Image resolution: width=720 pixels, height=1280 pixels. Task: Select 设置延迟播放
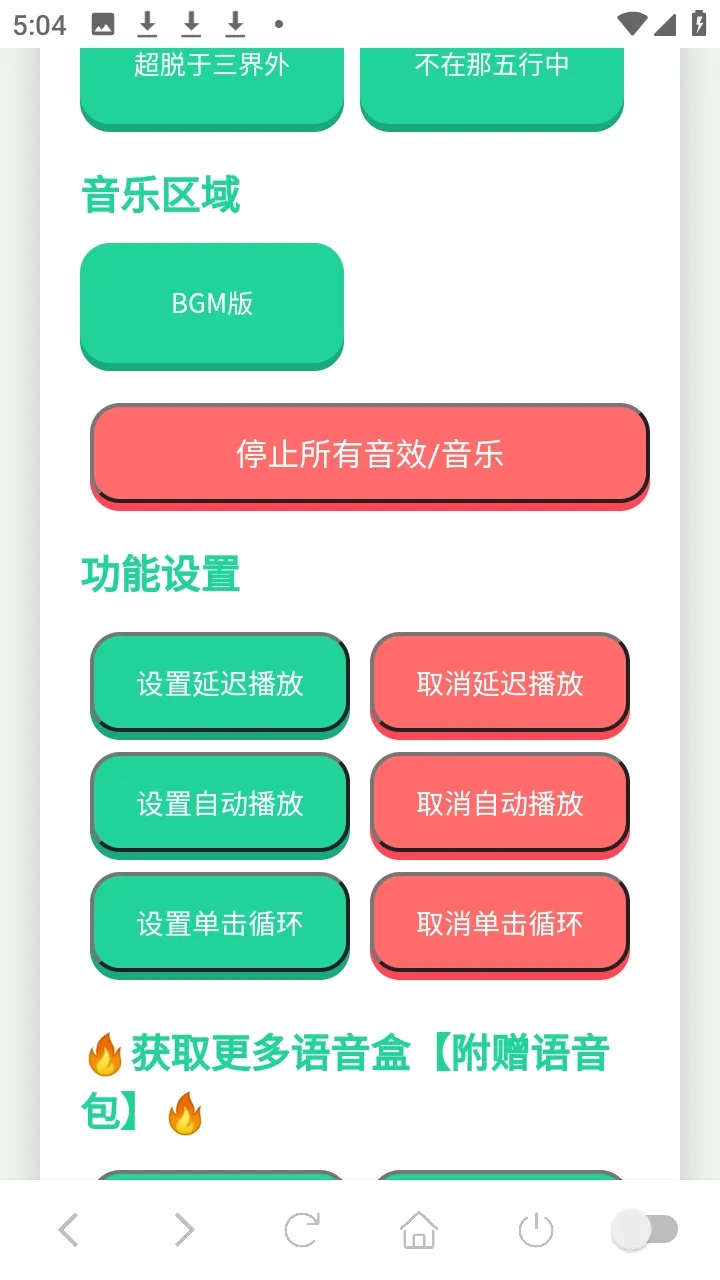(x=220, y=683)
